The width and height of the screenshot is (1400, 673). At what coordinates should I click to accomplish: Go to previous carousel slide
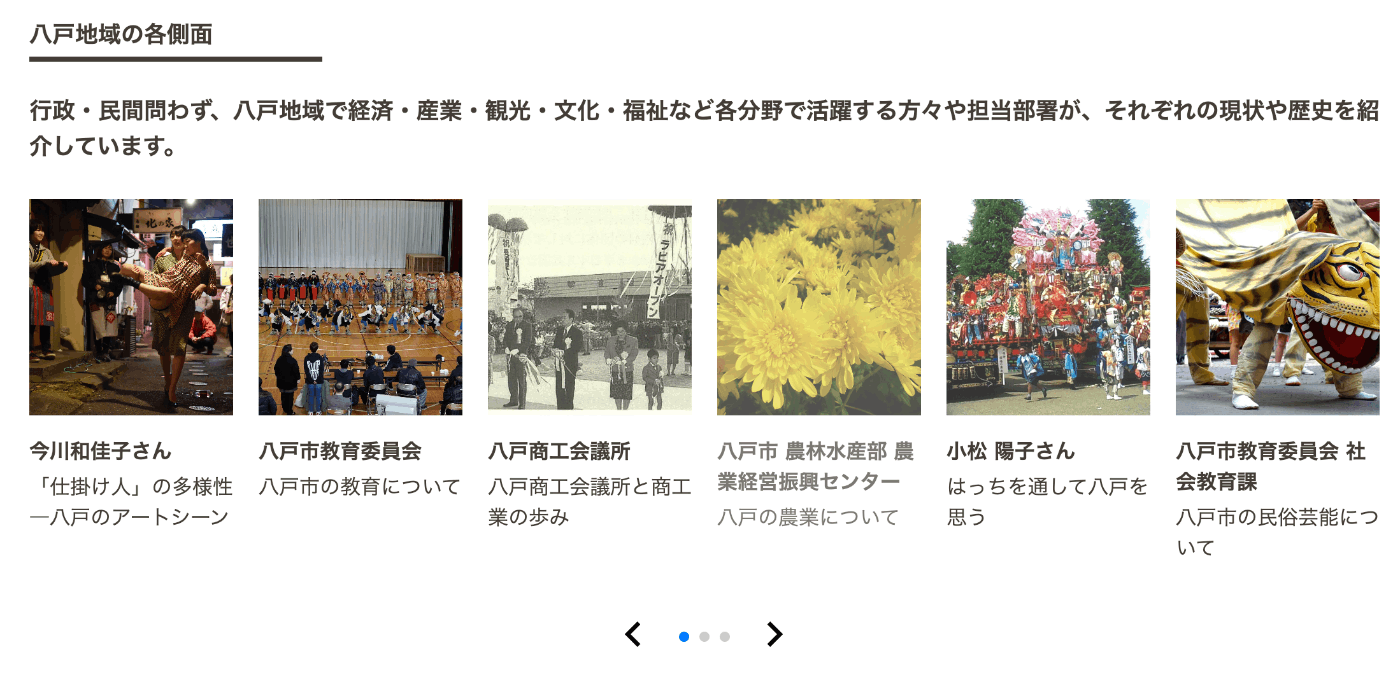pos(632,635)
